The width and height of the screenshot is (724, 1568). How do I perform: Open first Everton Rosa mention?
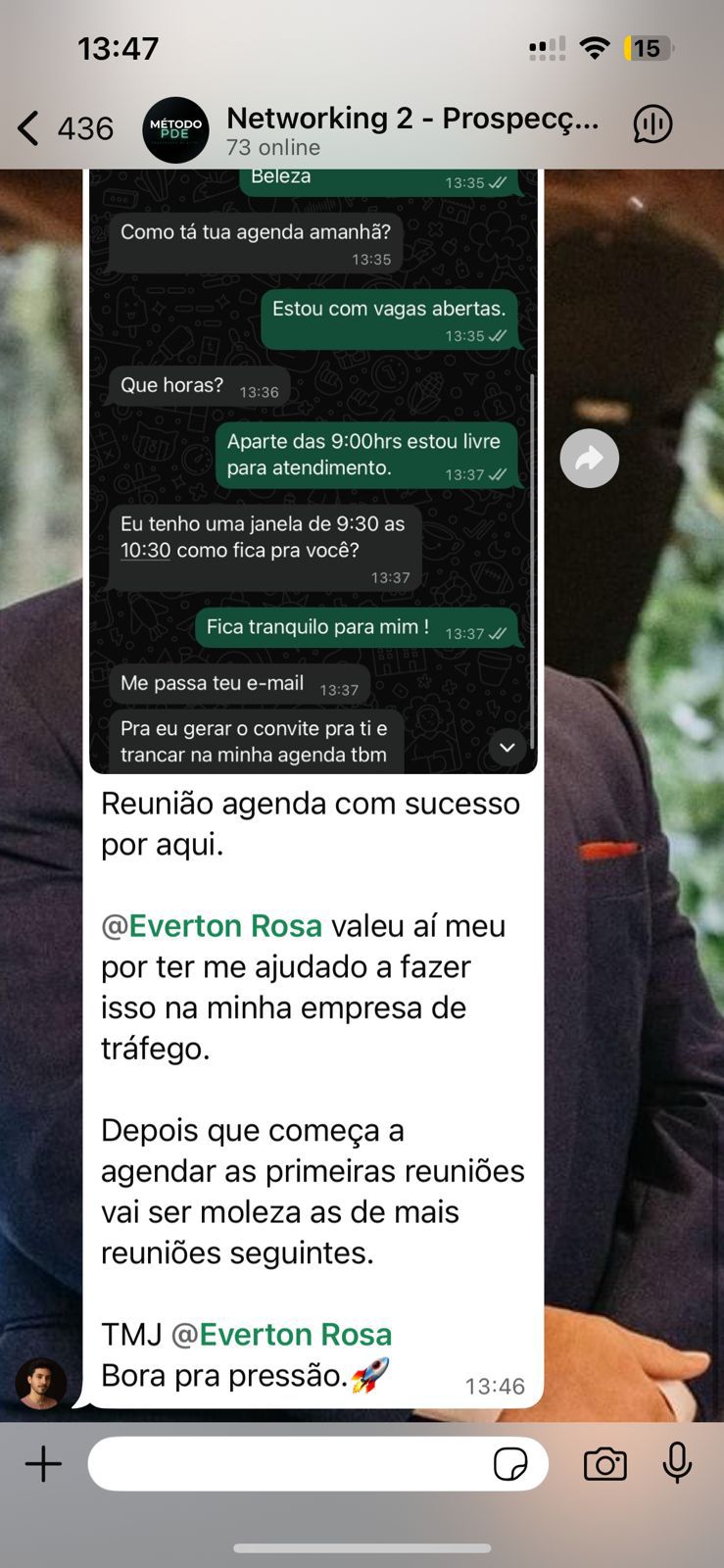click(224, 926)
